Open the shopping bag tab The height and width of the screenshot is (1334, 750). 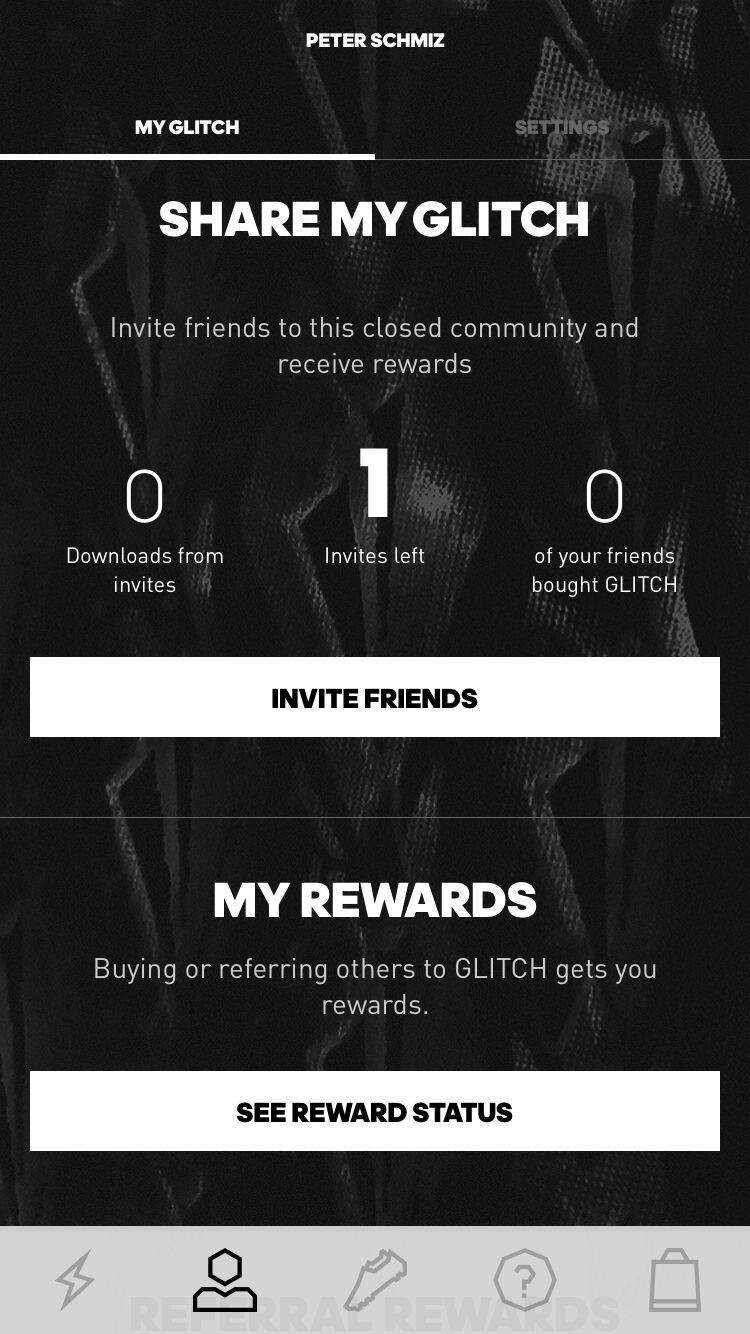click(675, 1280)
